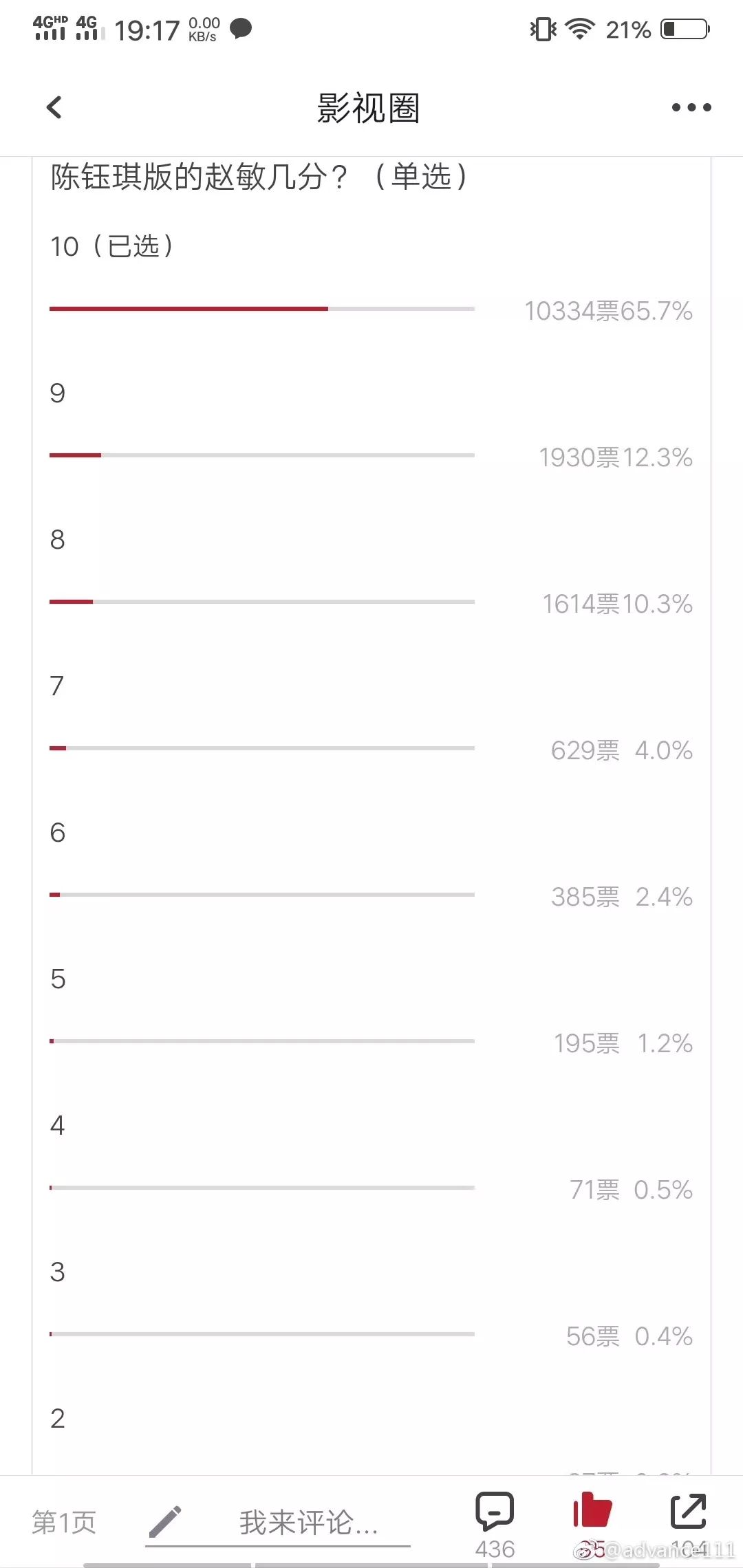Like this post with thumbs-up

pos(592,1510)
